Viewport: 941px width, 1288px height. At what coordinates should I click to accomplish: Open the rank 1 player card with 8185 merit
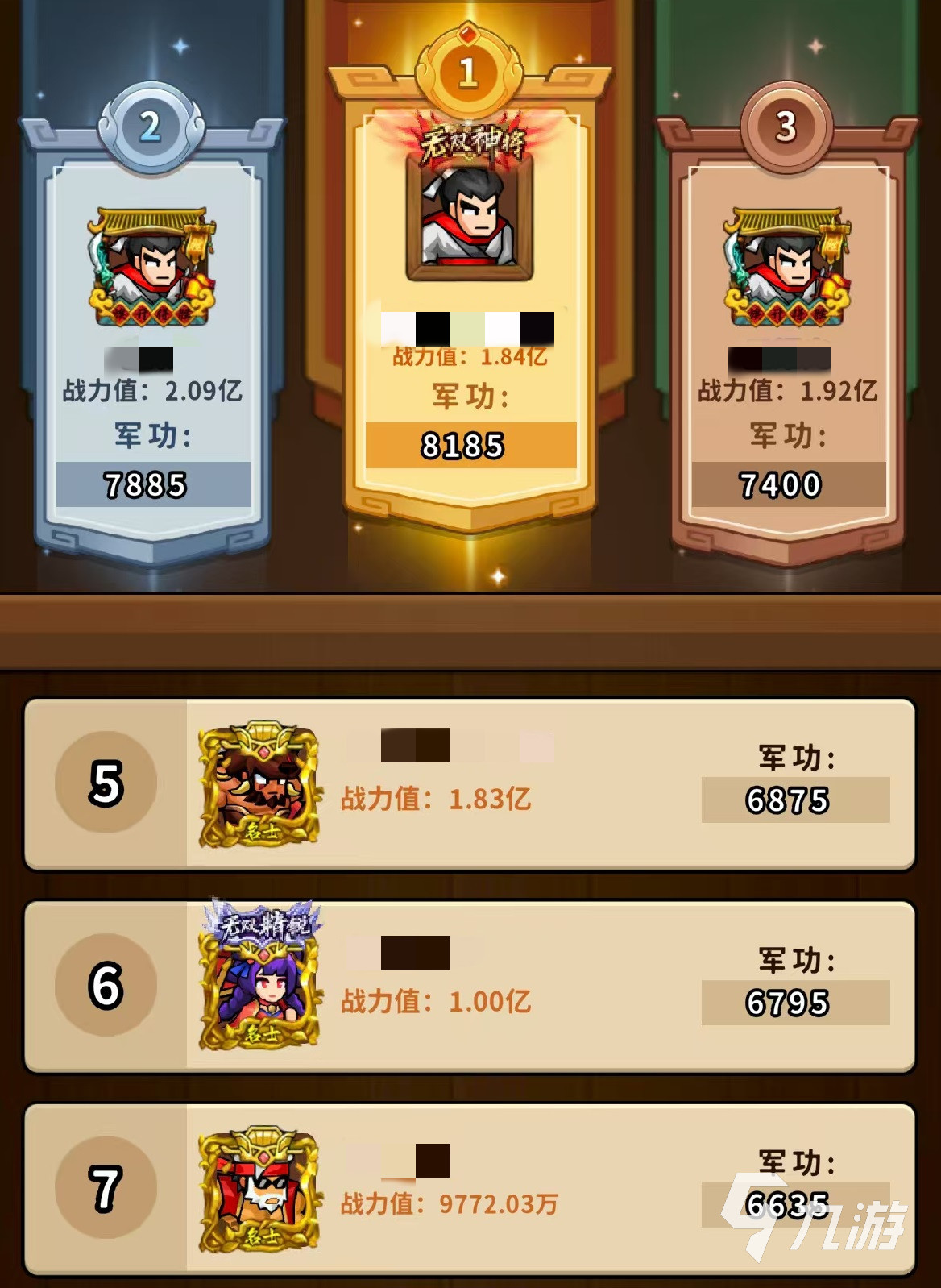[x=470, y=322]
